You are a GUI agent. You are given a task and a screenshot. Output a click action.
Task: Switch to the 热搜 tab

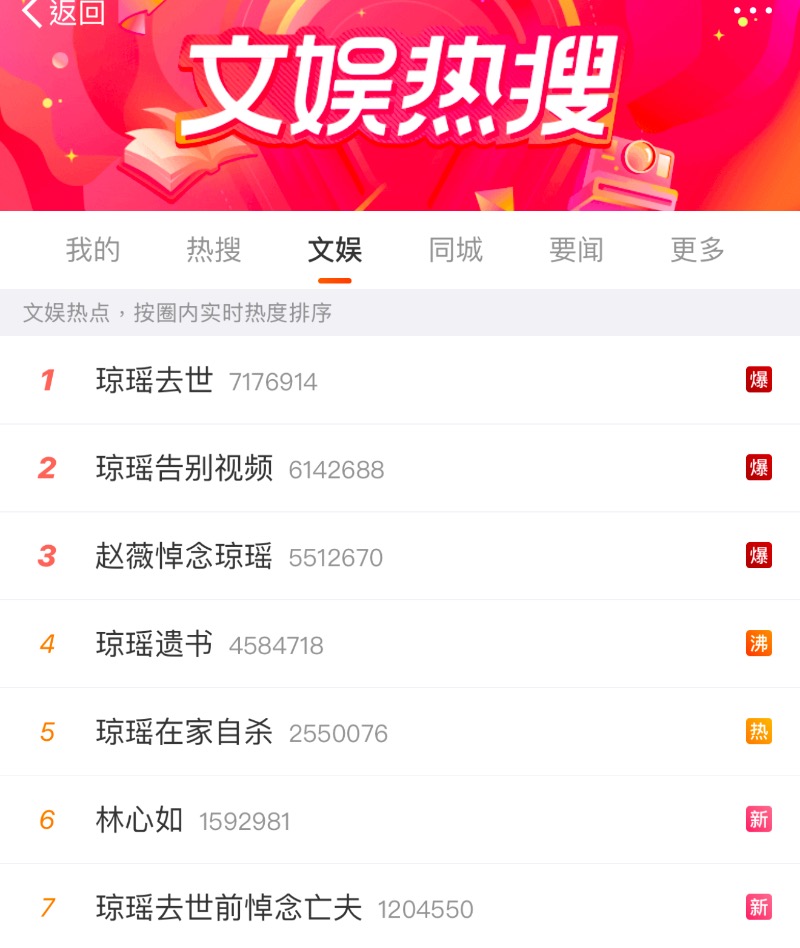(214, 250)
